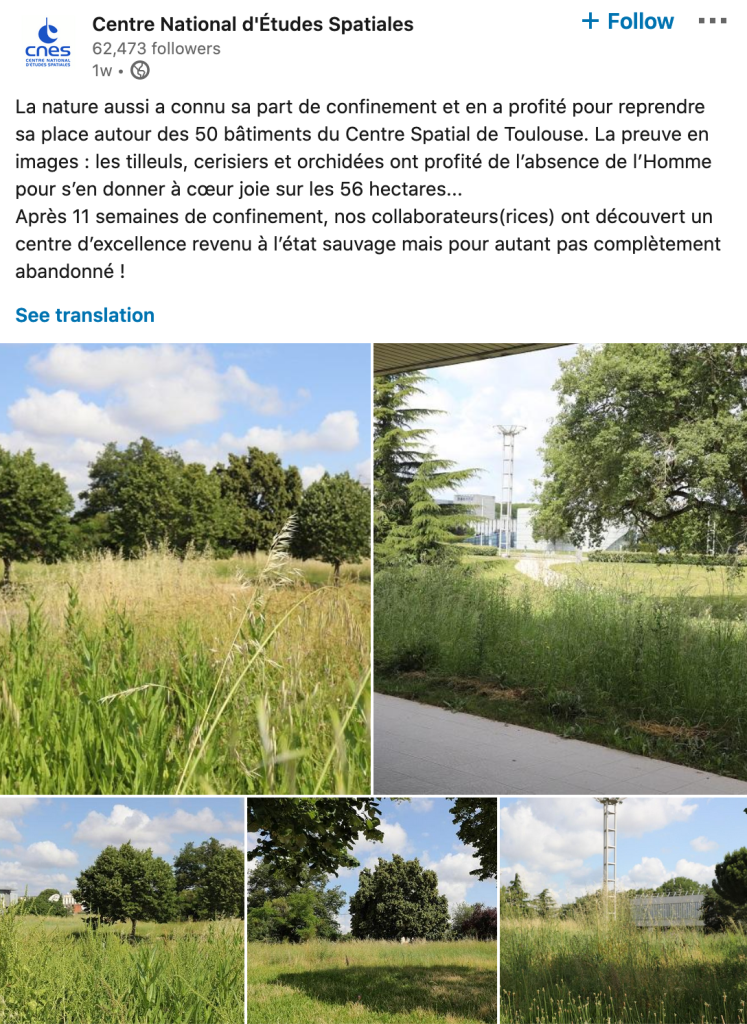Tap See translation link
This screenshot has height=1024, width=747.
click(x=85, y=315)
